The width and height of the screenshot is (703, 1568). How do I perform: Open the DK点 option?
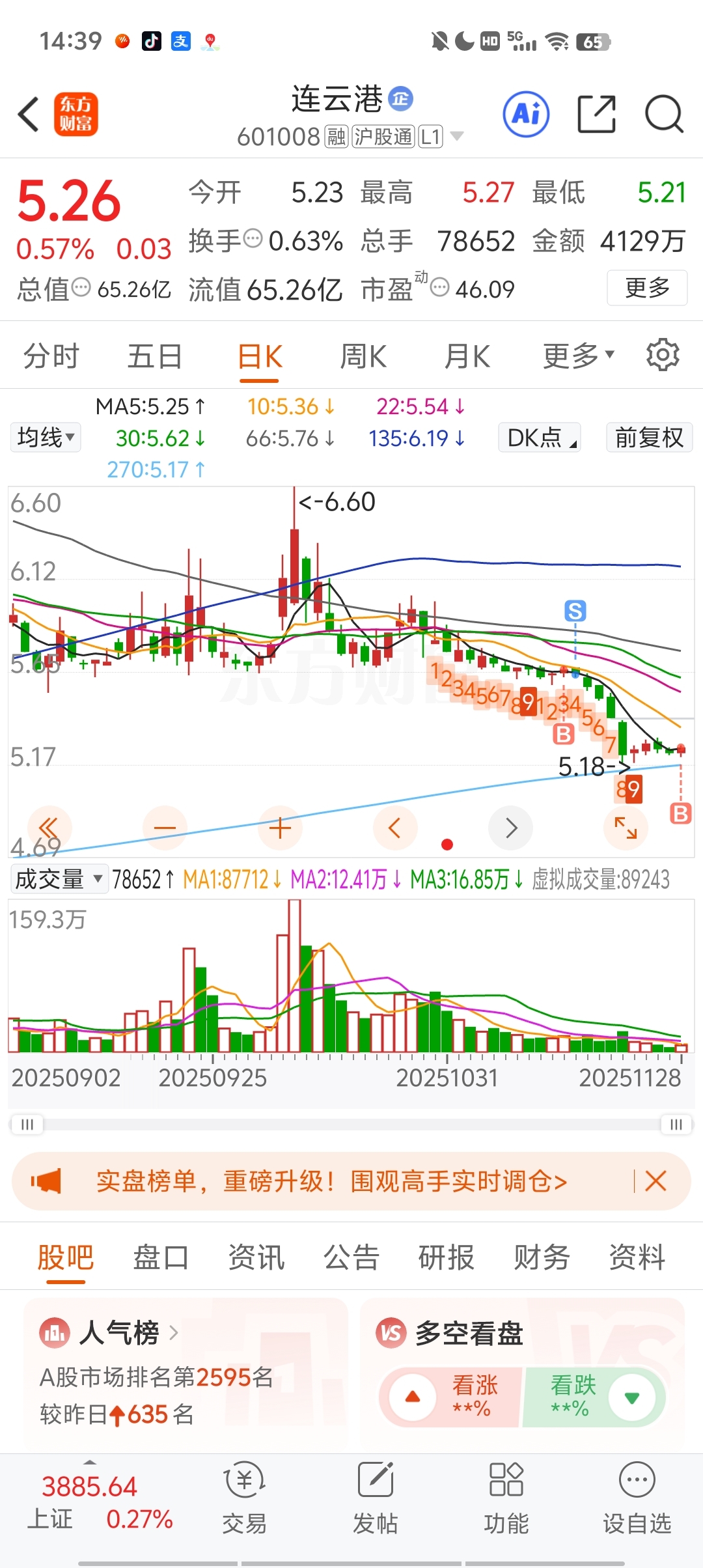click(x=540, y=437)
